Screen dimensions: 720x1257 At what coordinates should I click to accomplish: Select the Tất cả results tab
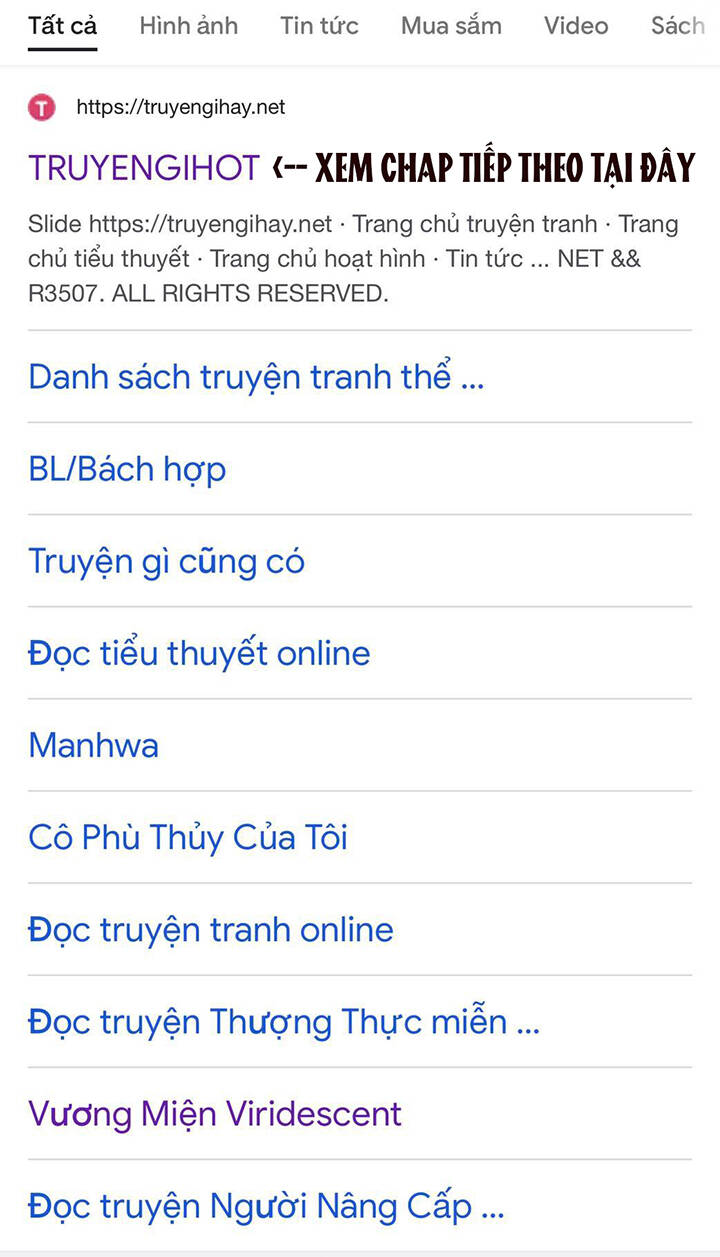tap(61, 26)
